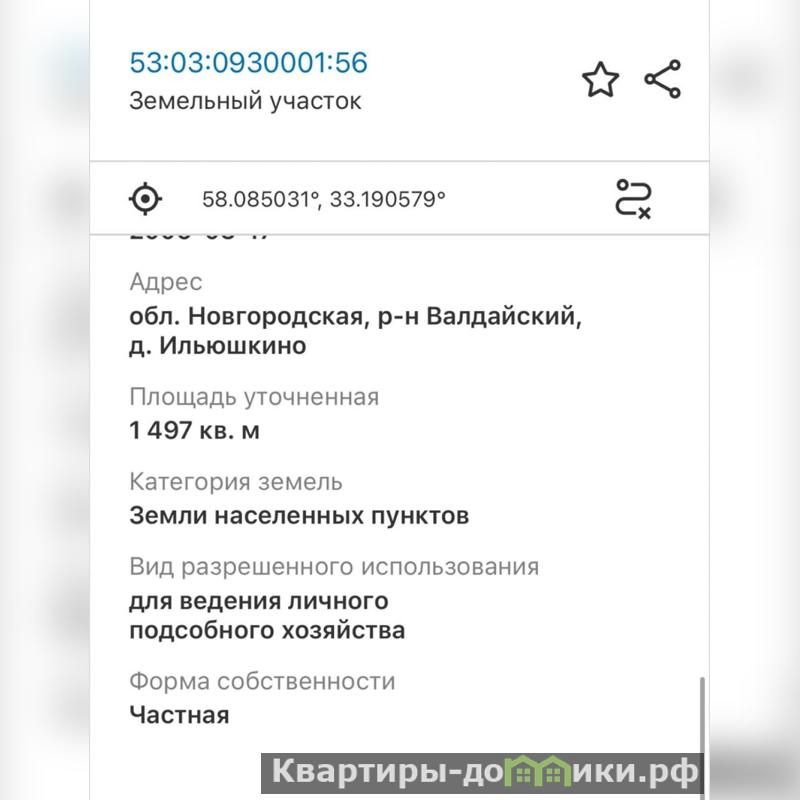Tap the route icon beside the coordinates

[633, 198]
